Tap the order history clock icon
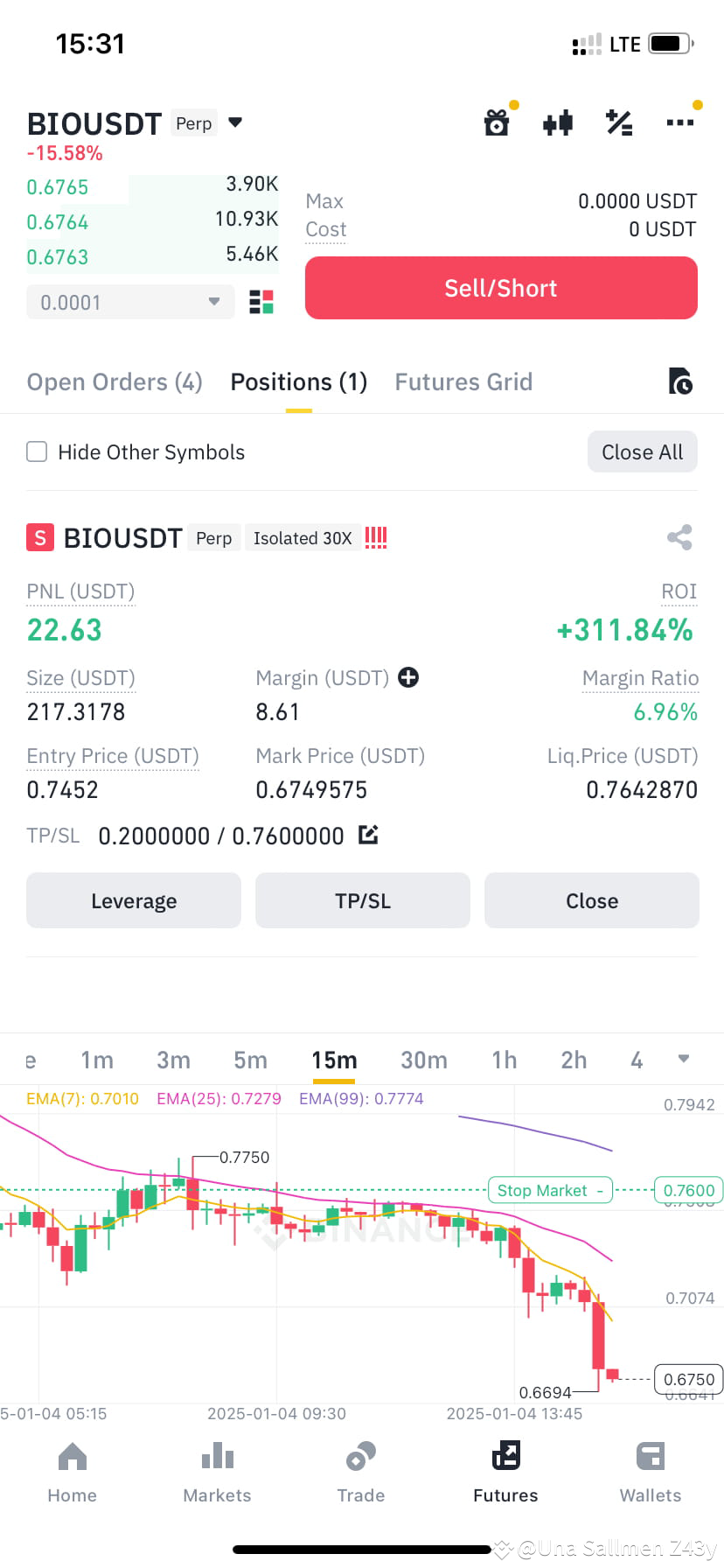 [680, 381]
